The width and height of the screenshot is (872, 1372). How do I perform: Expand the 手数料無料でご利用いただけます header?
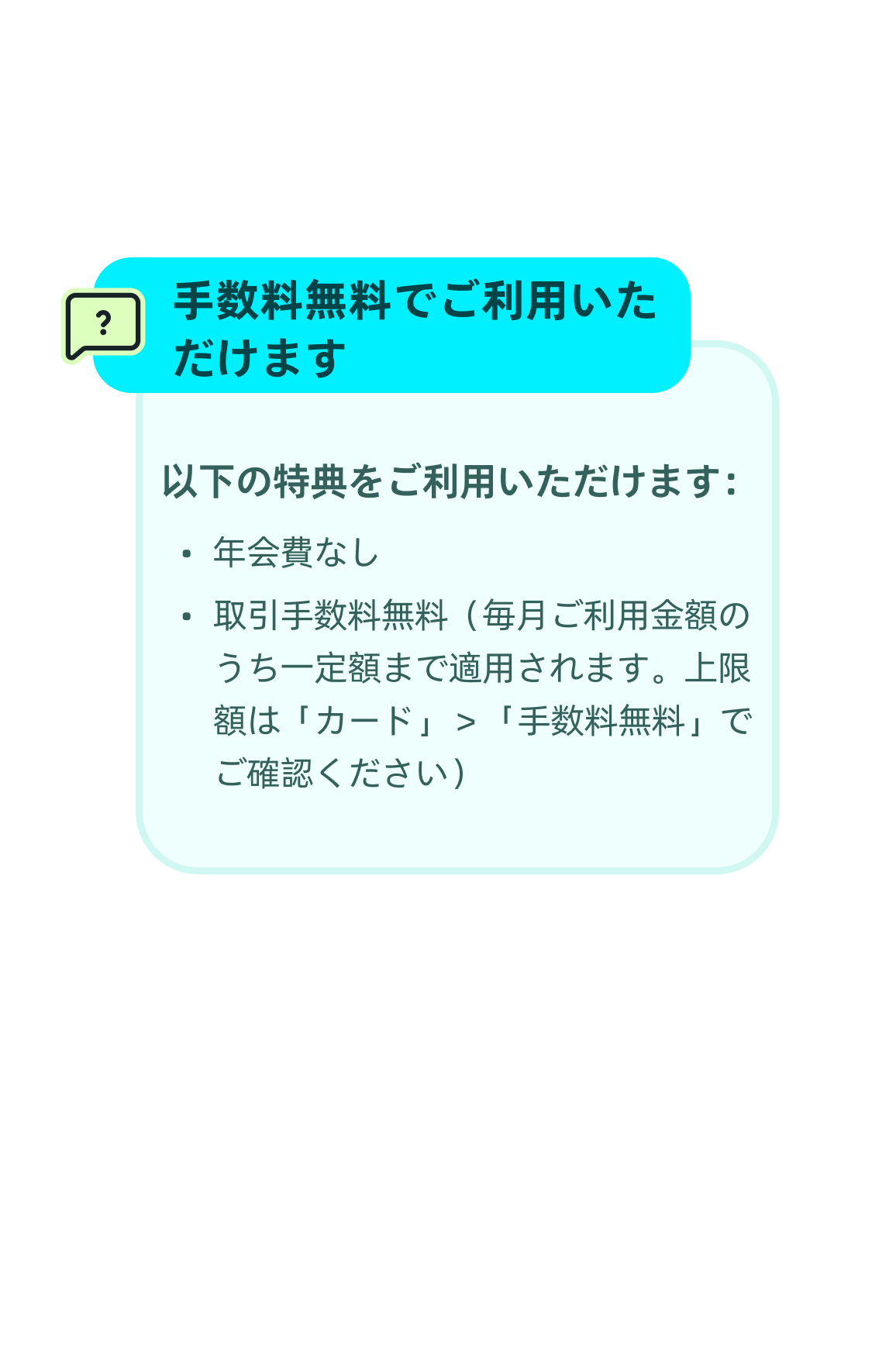(411, 326)
